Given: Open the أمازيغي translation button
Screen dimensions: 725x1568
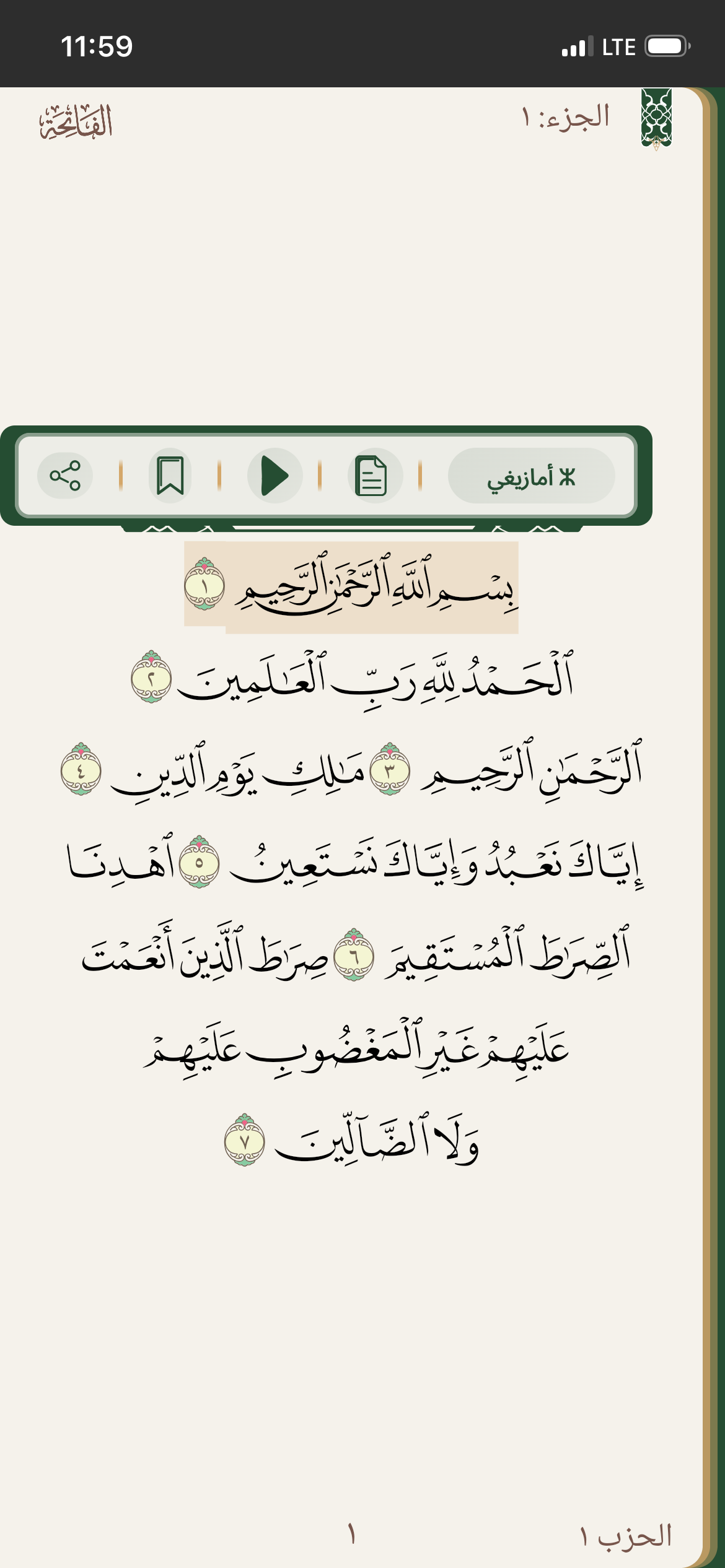Looking at the screenshot, I should pos(531,476).
